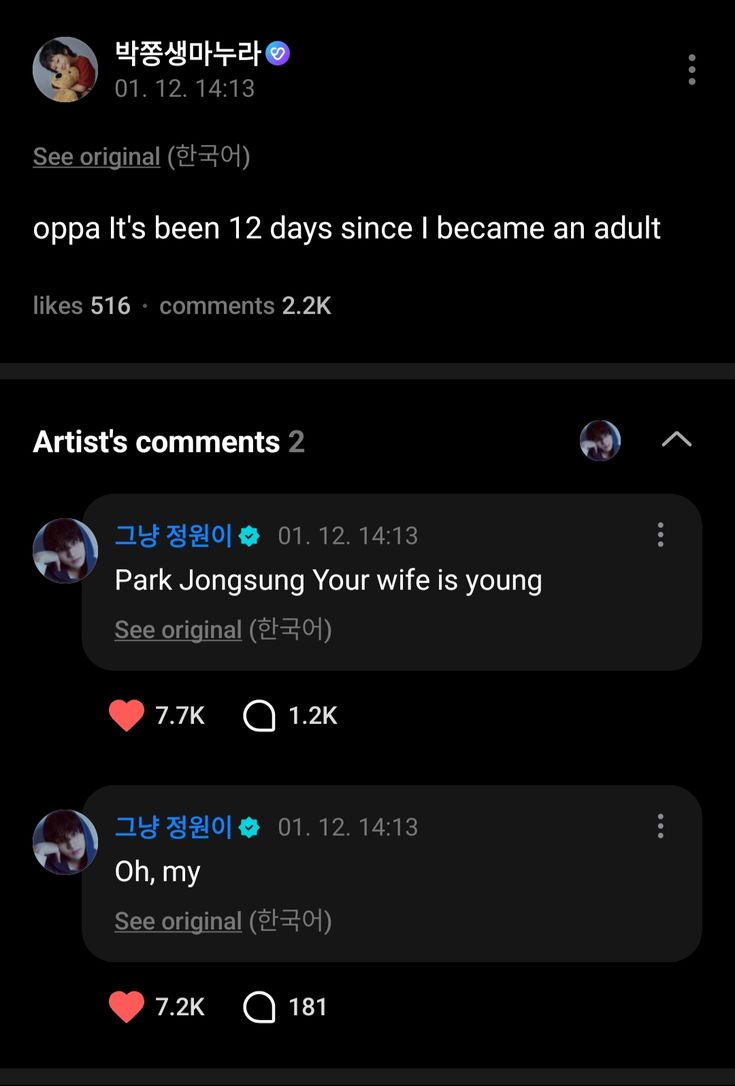Open overflow menu on 'Oh, my' comment
This screenshot has height=1086, width=735.
coord(660,826)
